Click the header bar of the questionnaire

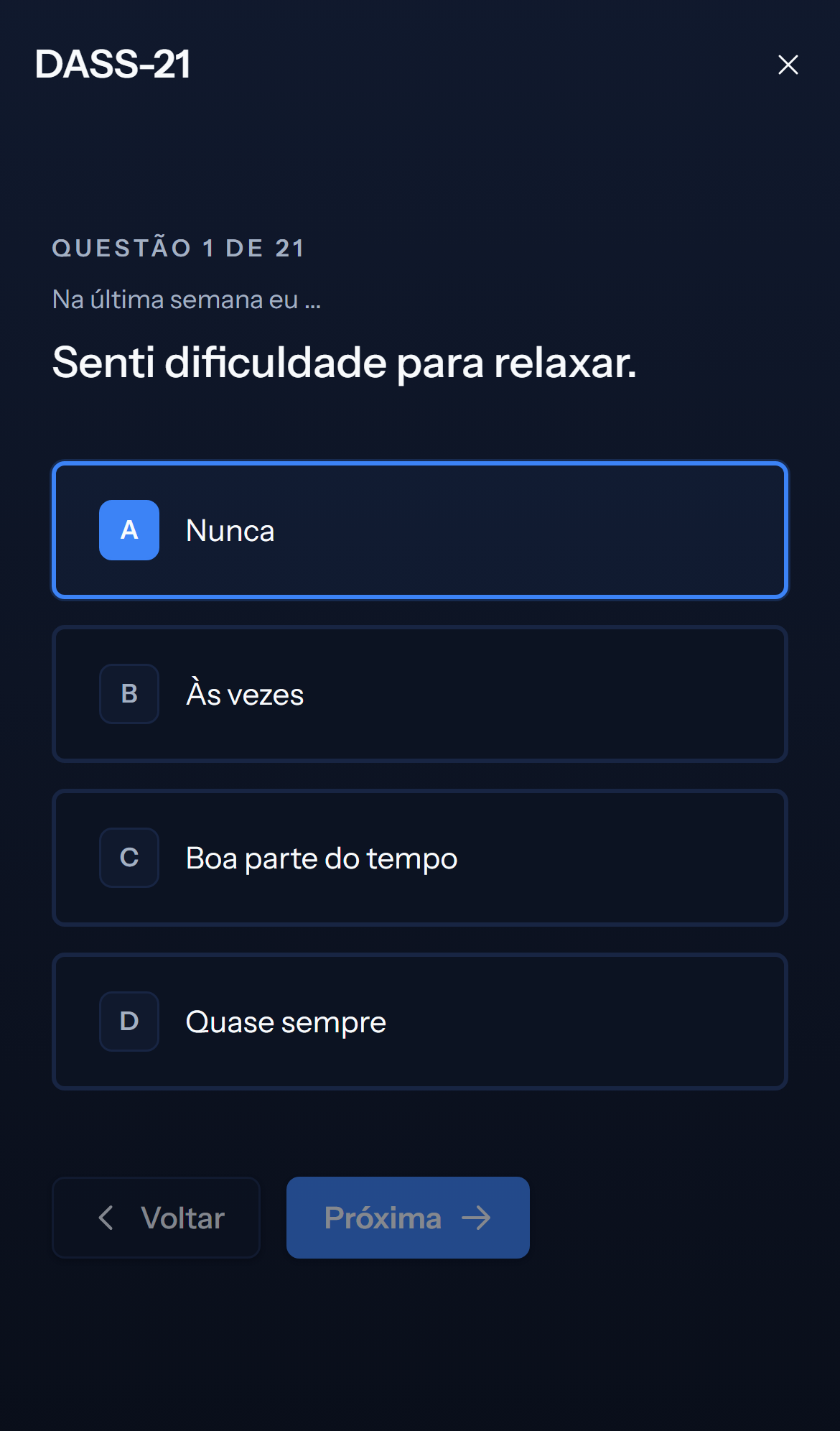tap(420, 65)
